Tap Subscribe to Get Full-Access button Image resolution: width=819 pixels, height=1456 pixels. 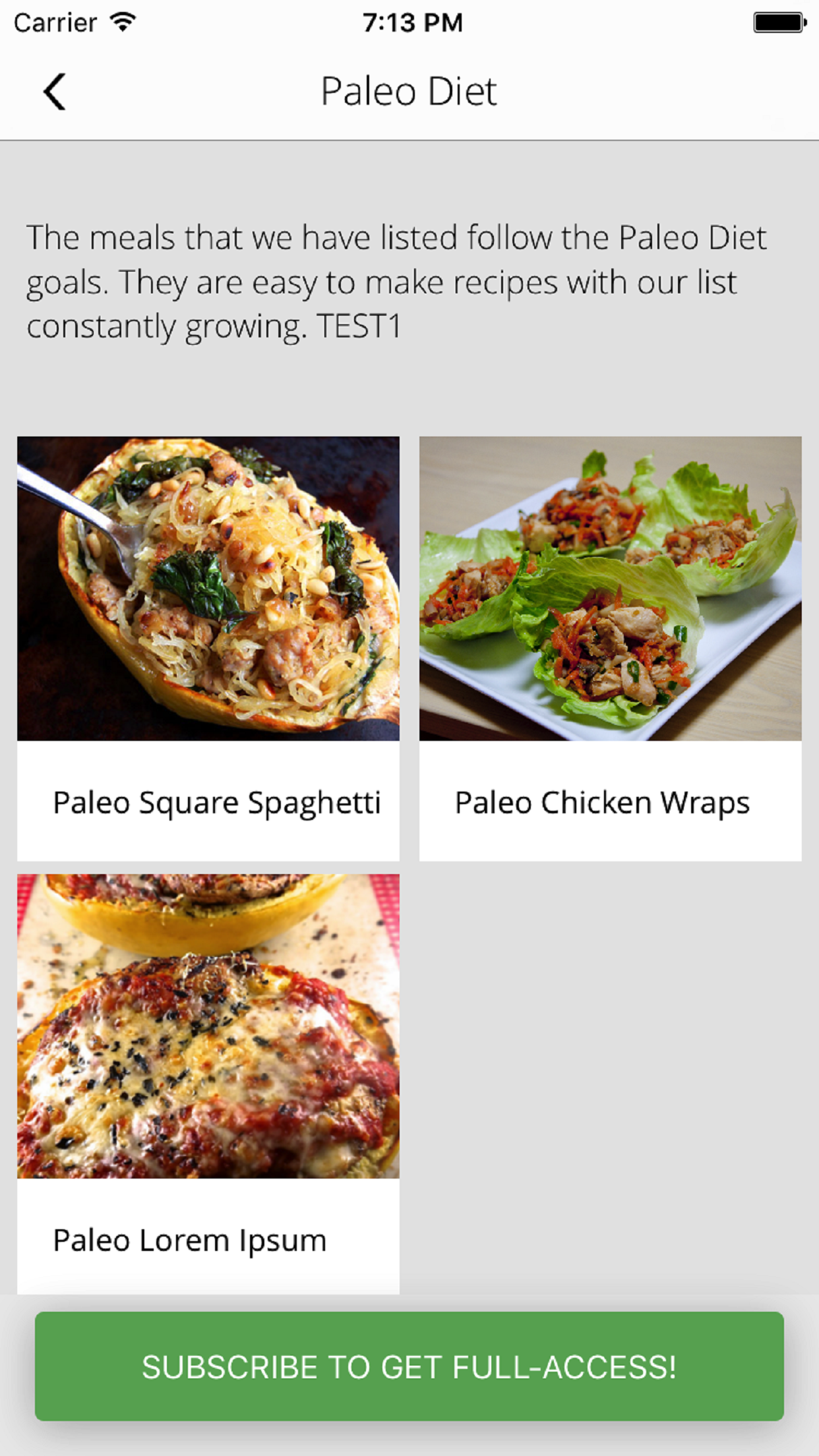[x=409, y=1366]
